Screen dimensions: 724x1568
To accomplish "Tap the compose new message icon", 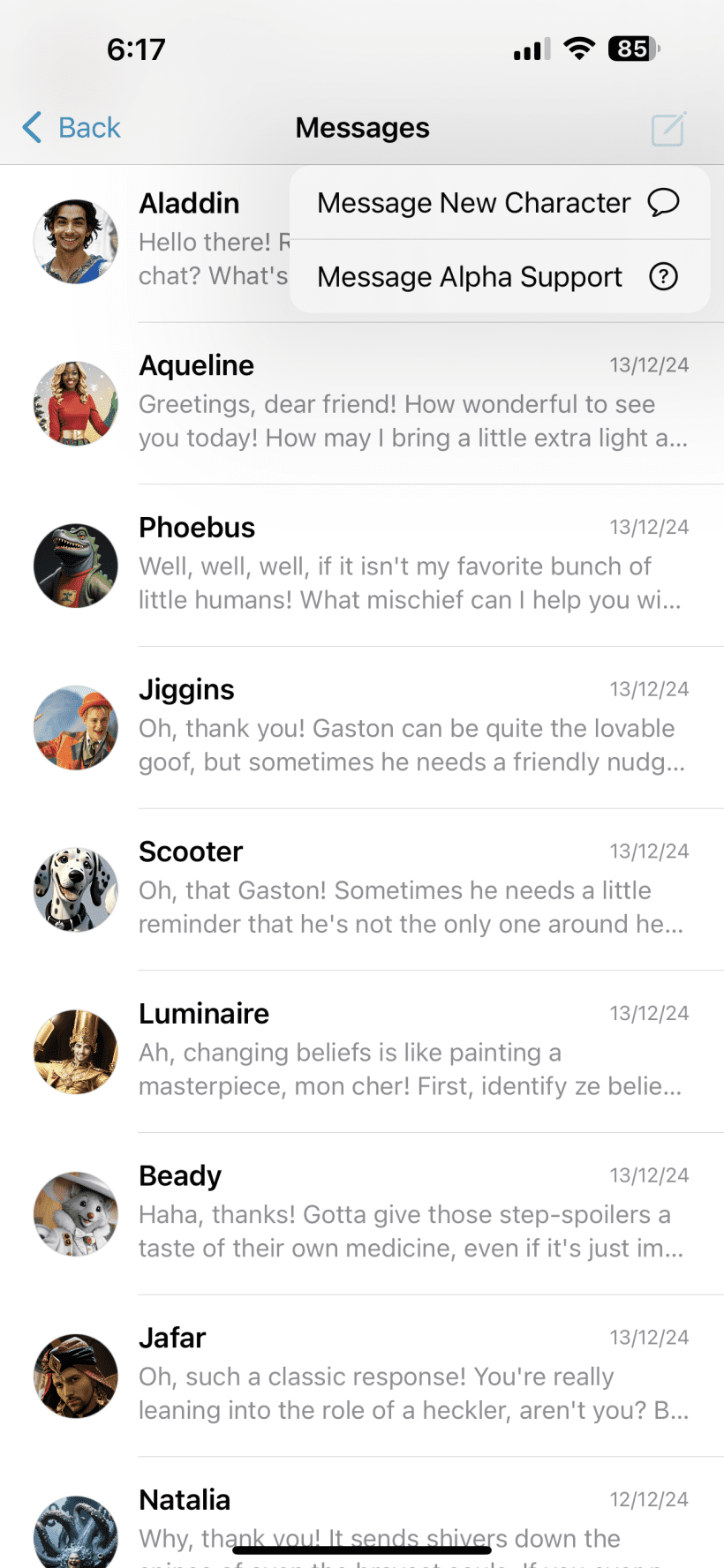I will pyautogui.click(x=668, y=129).
